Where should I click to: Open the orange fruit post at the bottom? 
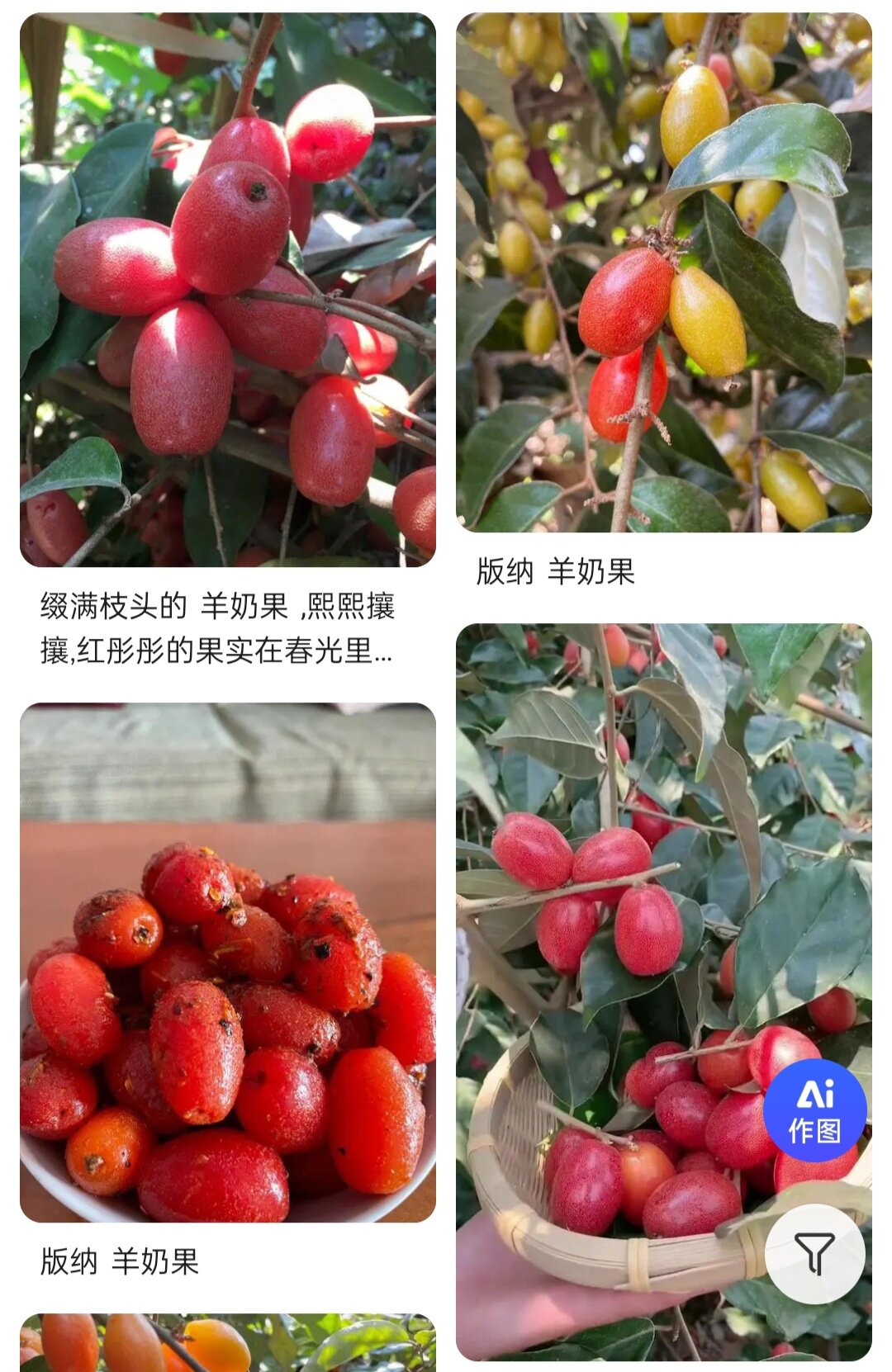point(227,1344)
